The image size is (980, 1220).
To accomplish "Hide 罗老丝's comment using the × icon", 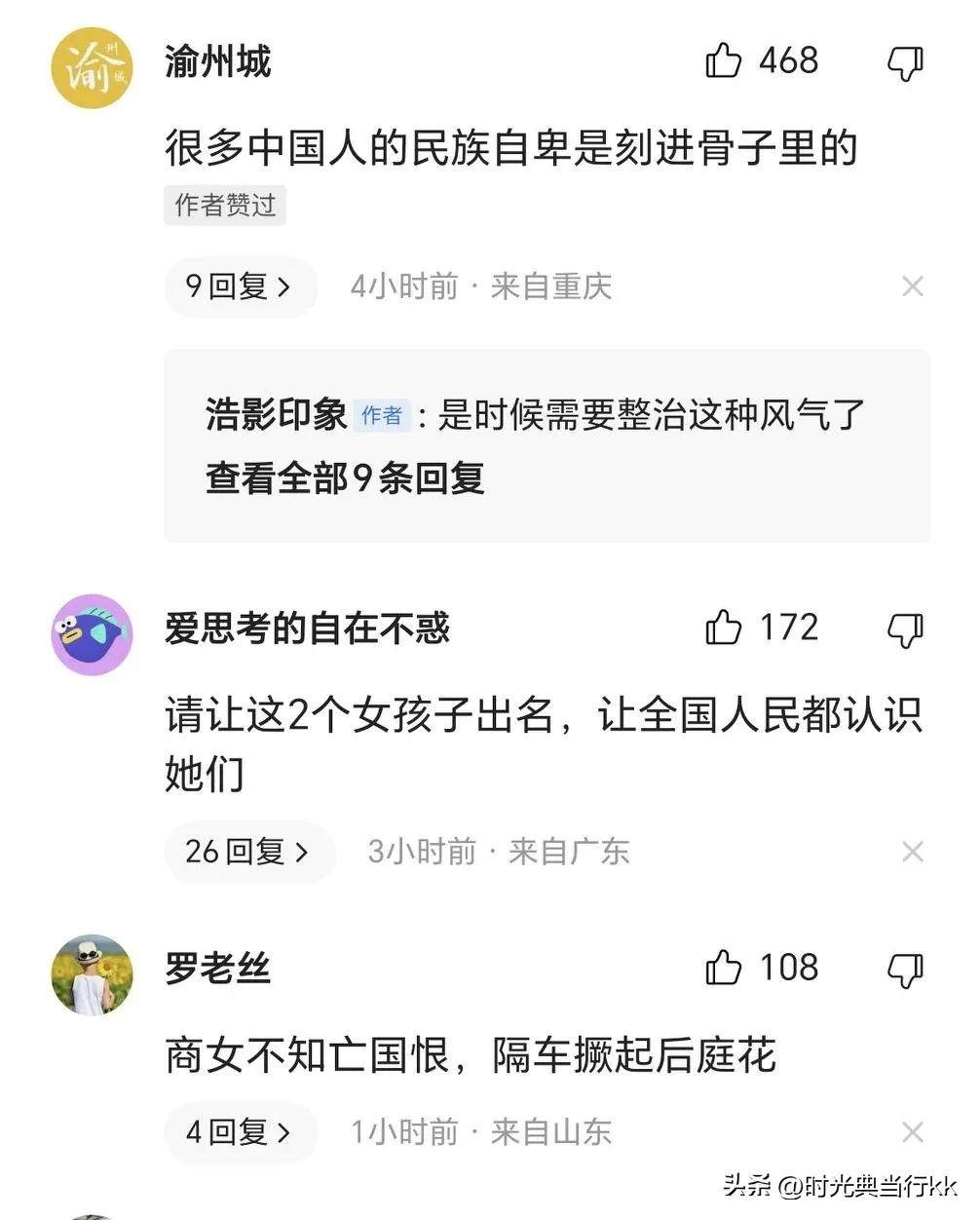I will pos(913,1131).
